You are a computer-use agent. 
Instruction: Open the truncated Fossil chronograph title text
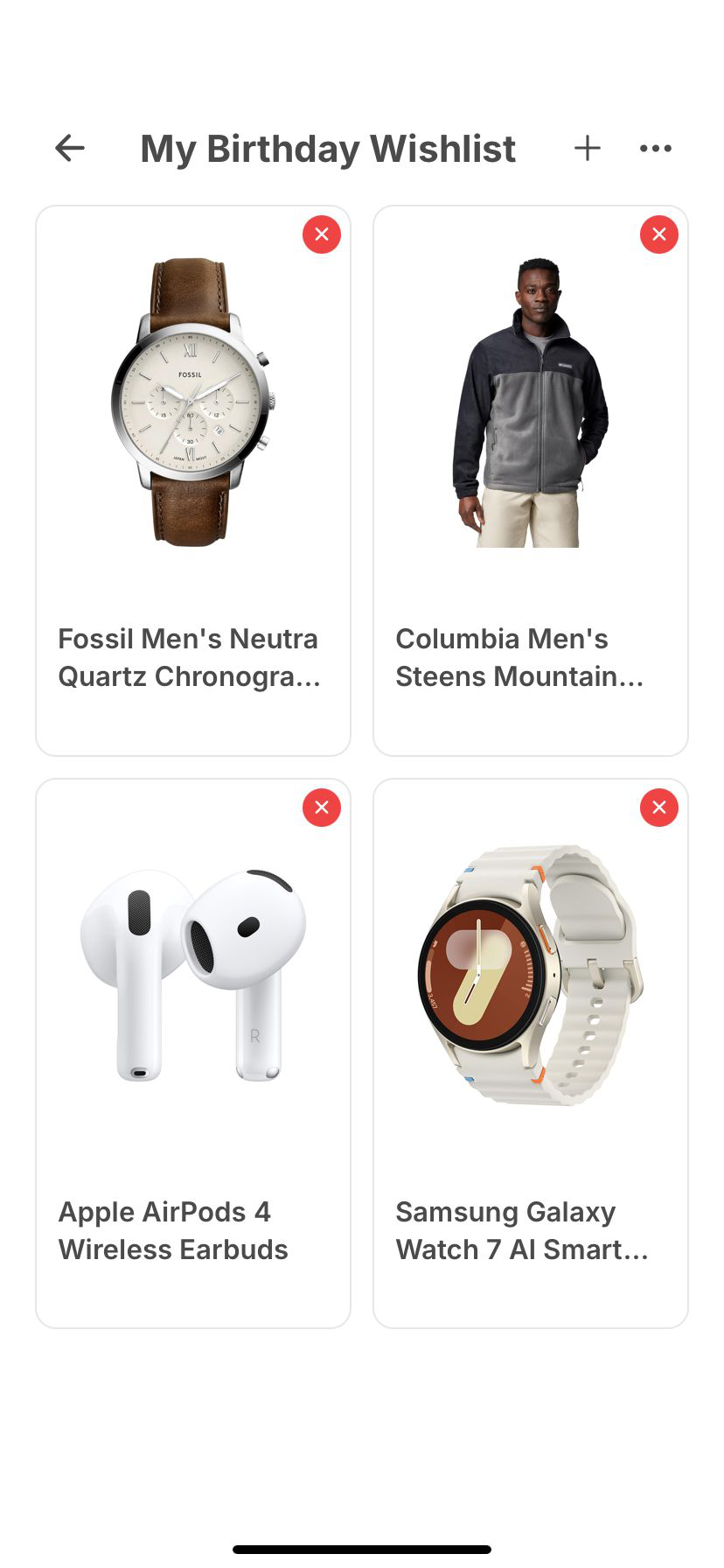pos(187,657)
